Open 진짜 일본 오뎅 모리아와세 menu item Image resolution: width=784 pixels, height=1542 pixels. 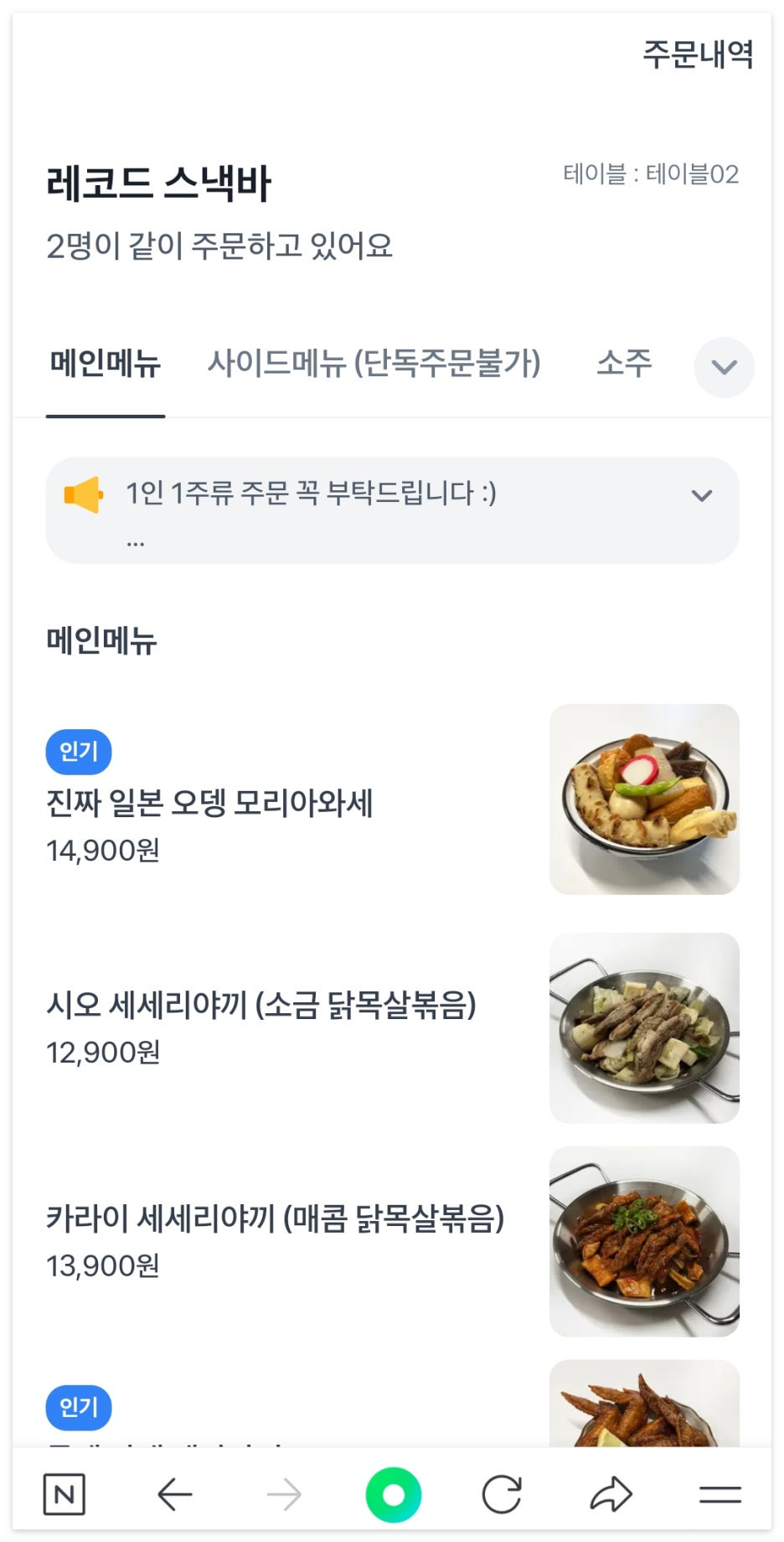pos(209,803)
